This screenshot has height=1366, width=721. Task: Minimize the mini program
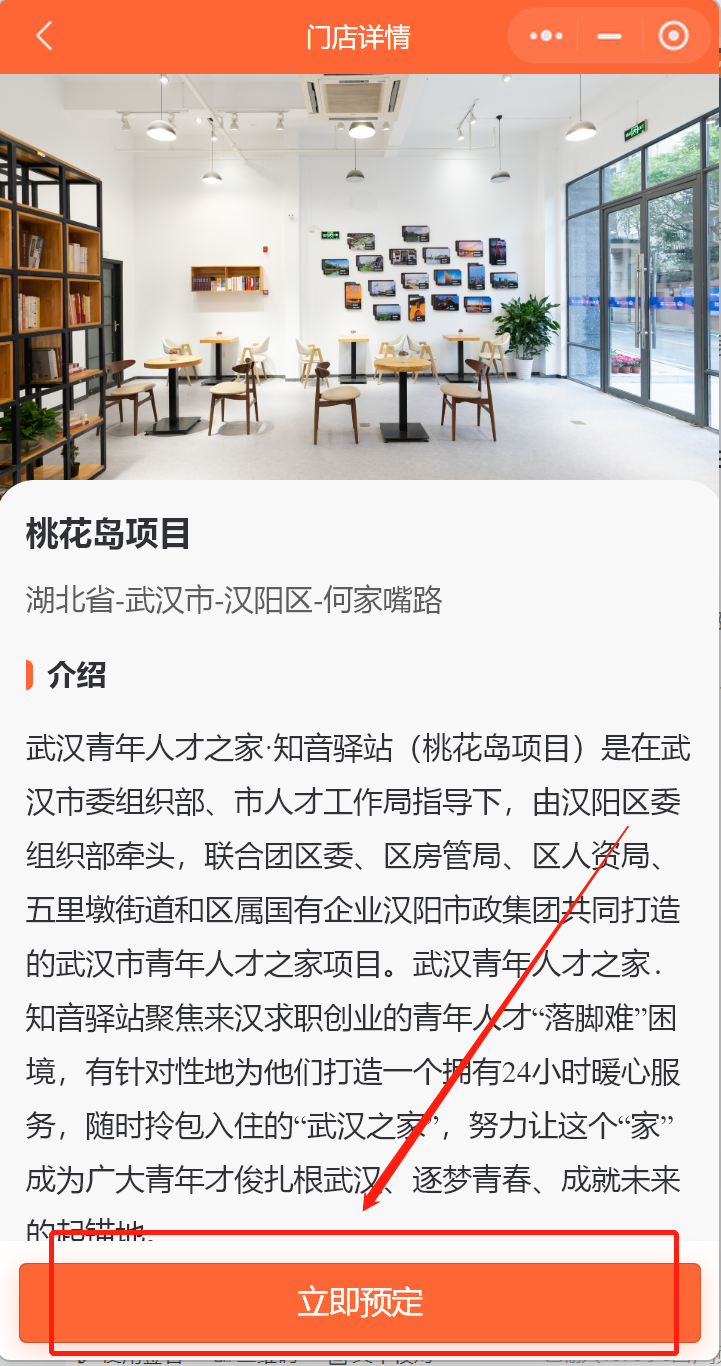pos(609,37)
